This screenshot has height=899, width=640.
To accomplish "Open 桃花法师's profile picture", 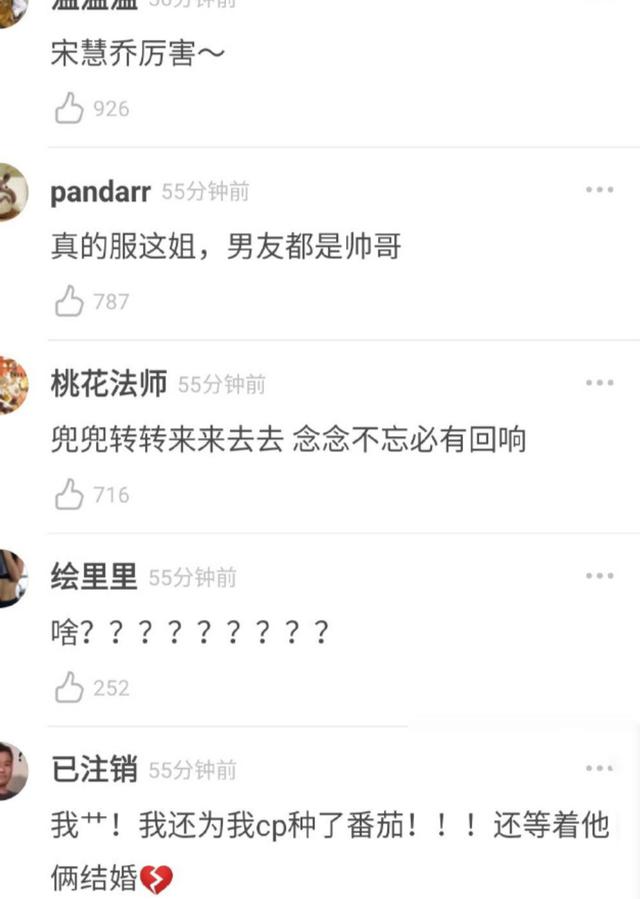I will (x=10, y=385).
